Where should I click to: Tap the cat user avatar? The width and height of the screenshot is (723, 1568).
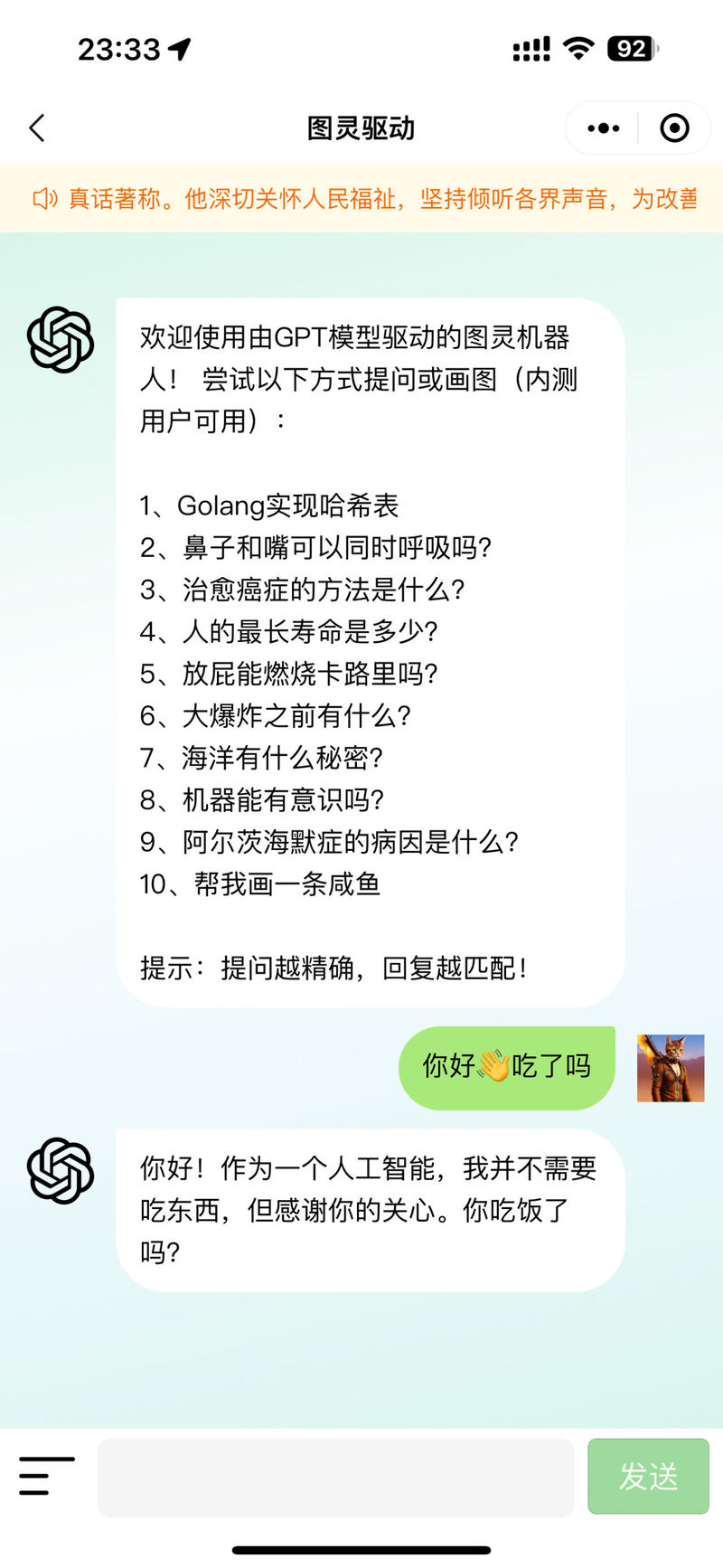coord(671,1068)
